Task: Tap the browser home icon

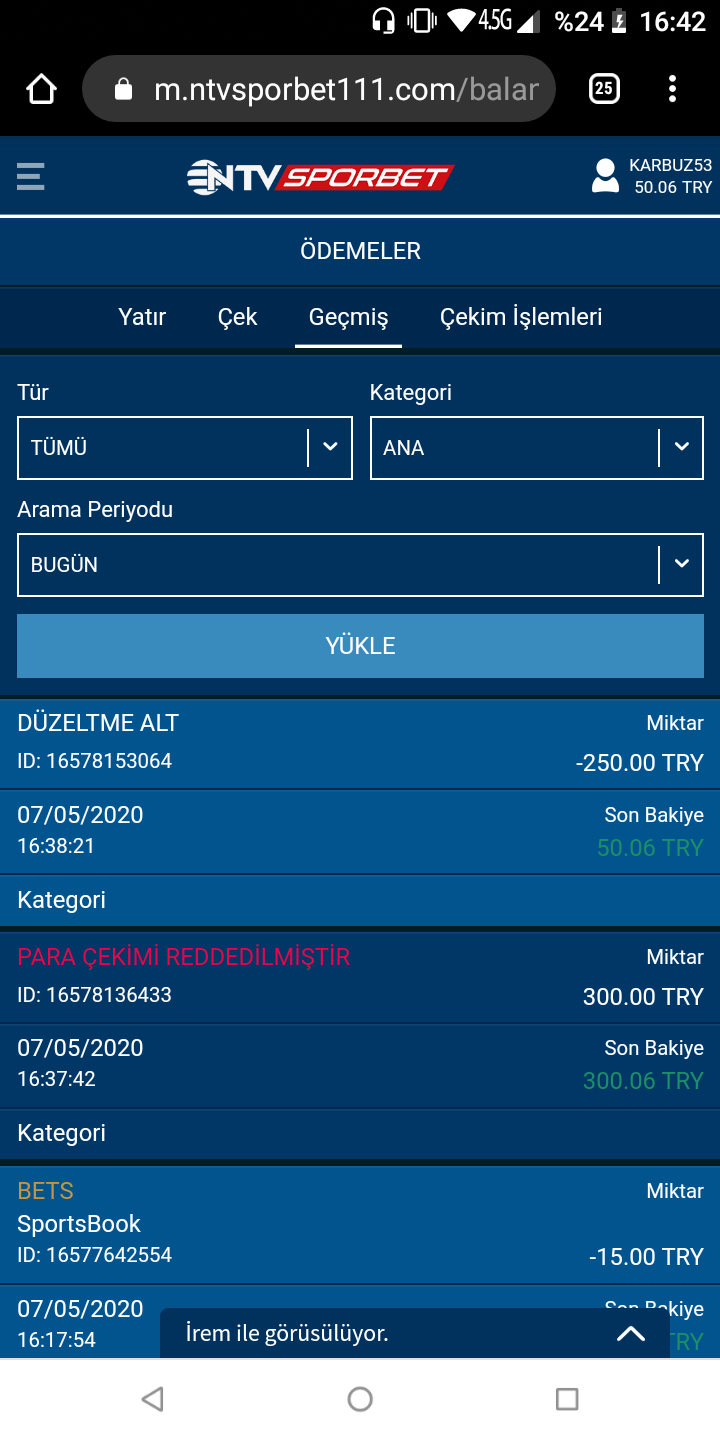Action: tap(41, 89)
